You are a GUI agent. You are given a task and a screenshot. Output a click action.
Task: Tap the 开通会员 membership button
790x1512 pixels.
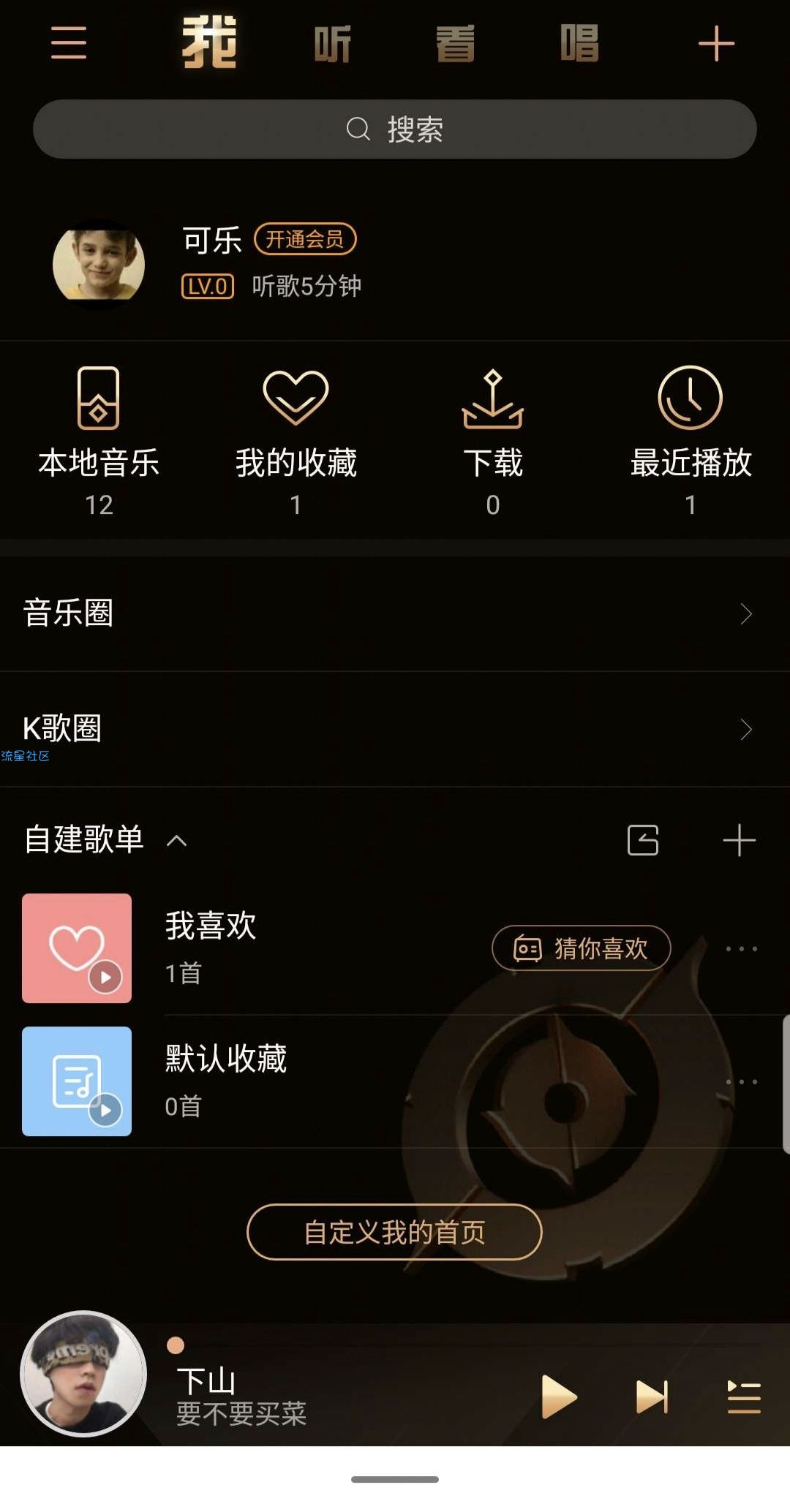pyautogui.click(x=305, y=239)
